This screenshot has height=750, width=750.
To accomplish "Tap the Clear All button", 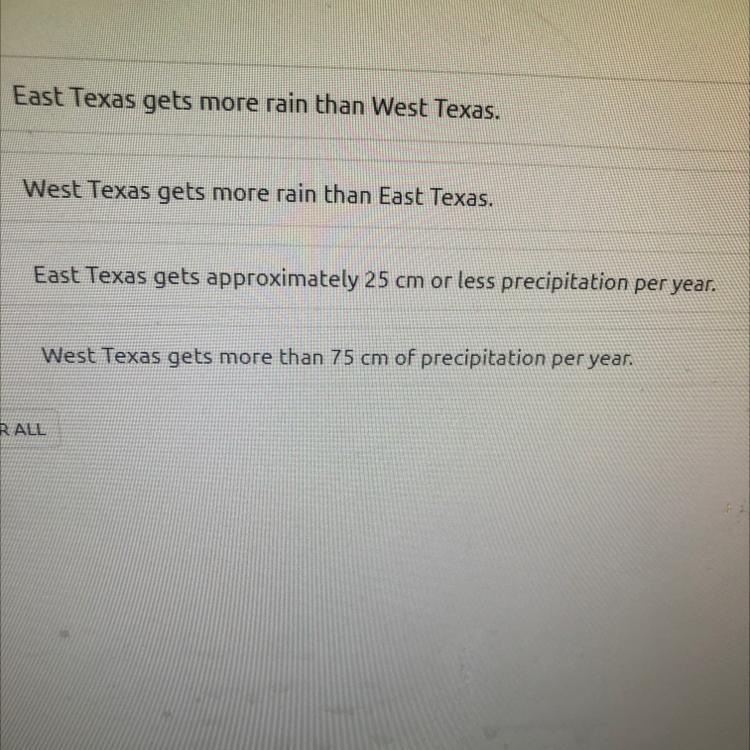I will (25, 431).
